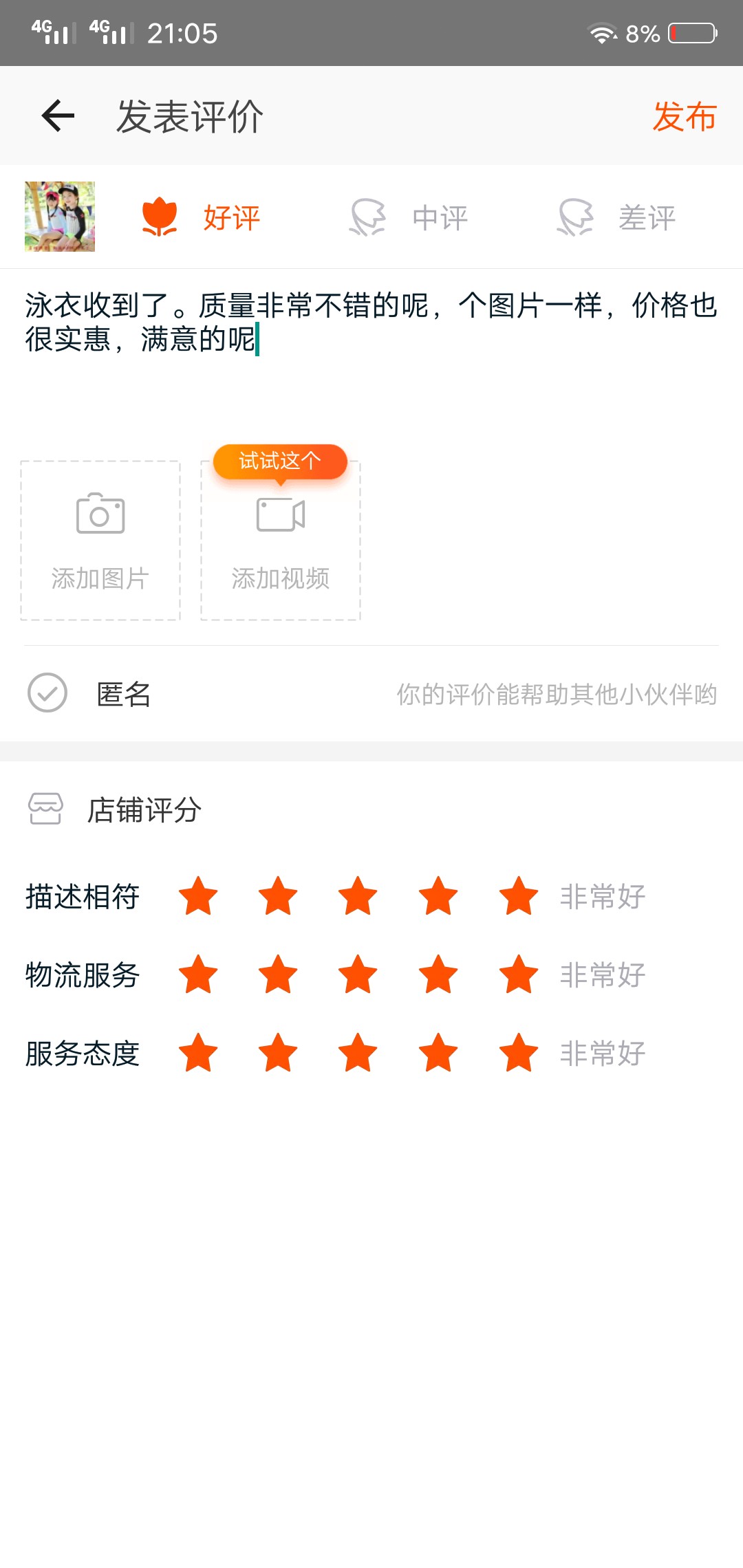The image size is (743, 1568).
Task: Add a photo via 添加图片
Action: pos(100,541)
